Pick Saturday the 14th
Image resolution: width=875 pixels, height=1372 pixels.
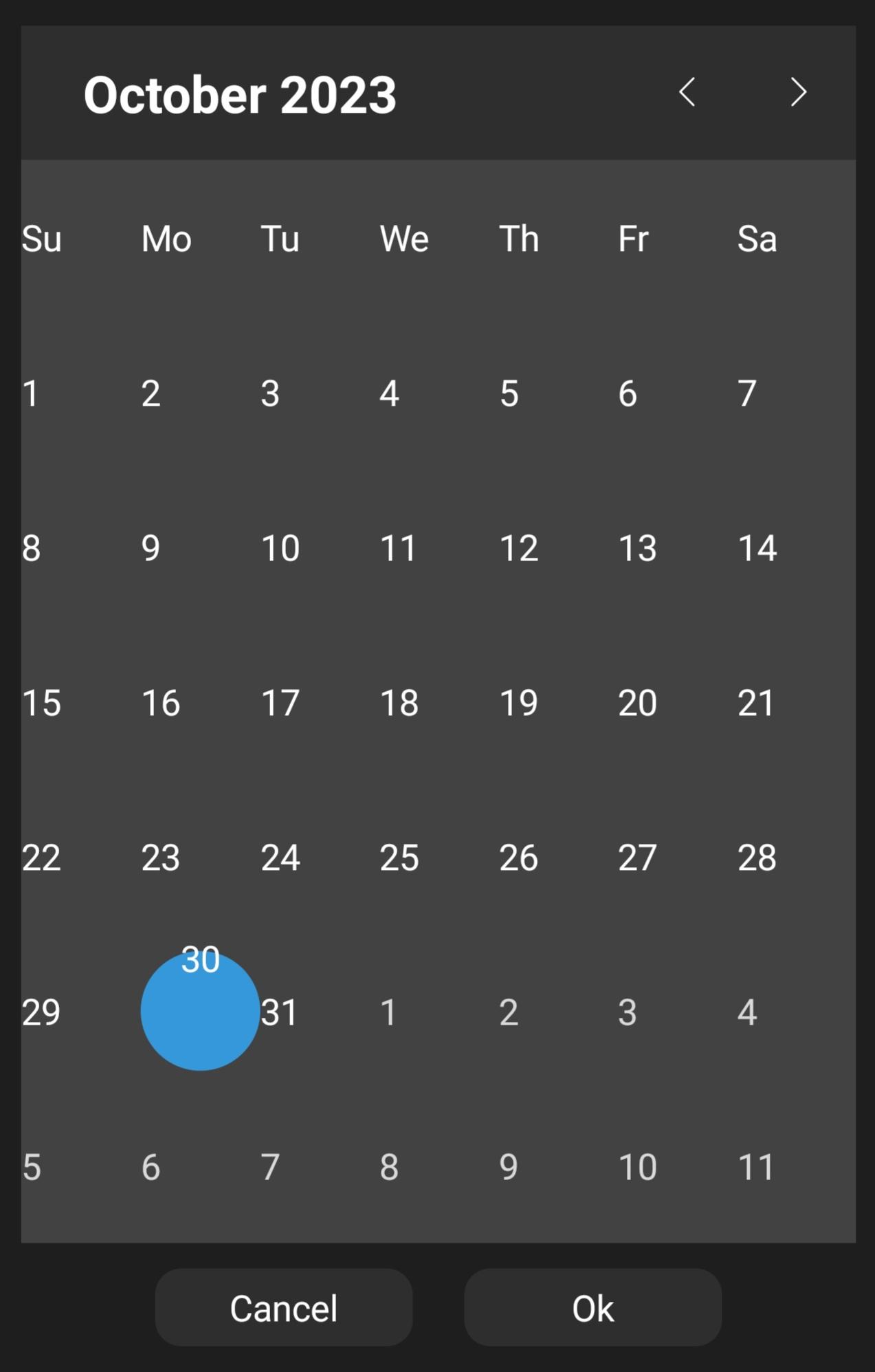757,548
